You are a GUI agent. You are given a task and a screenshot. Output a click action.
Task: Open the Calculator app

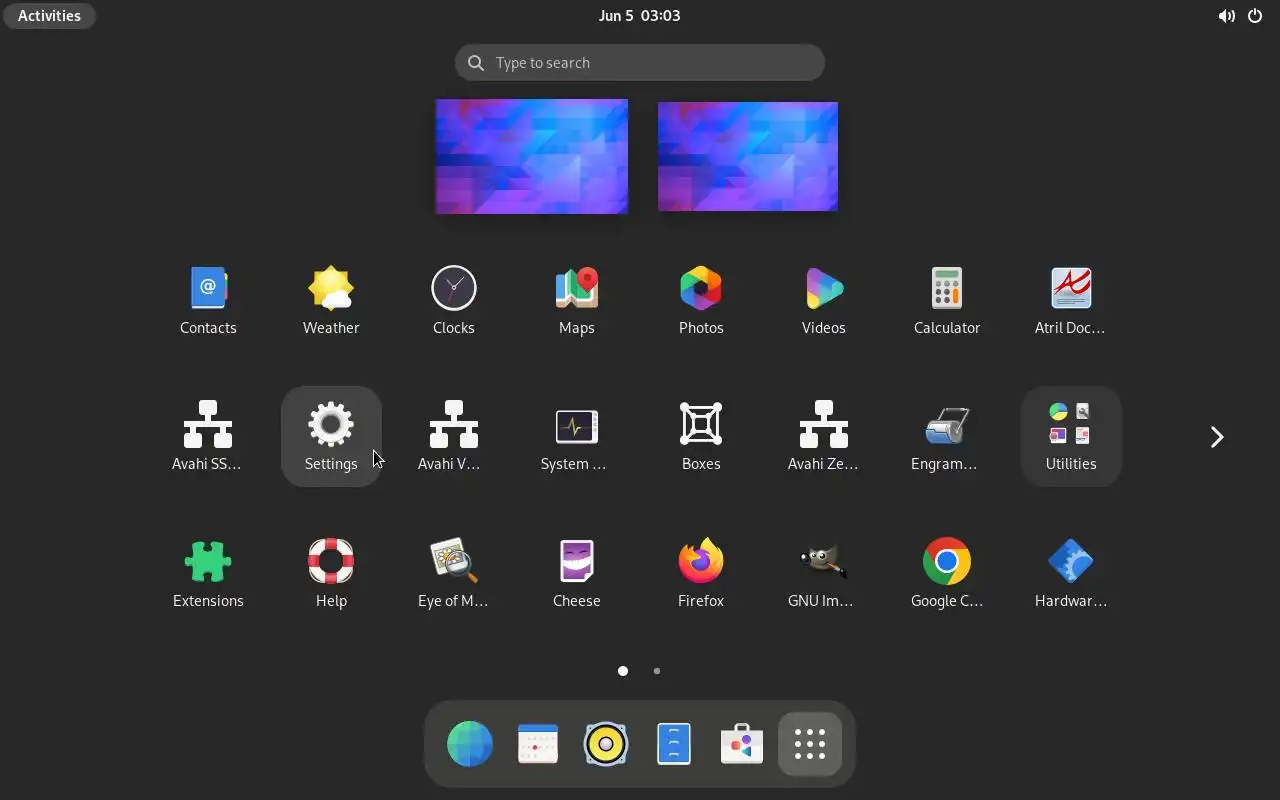(x=947, y=299)
